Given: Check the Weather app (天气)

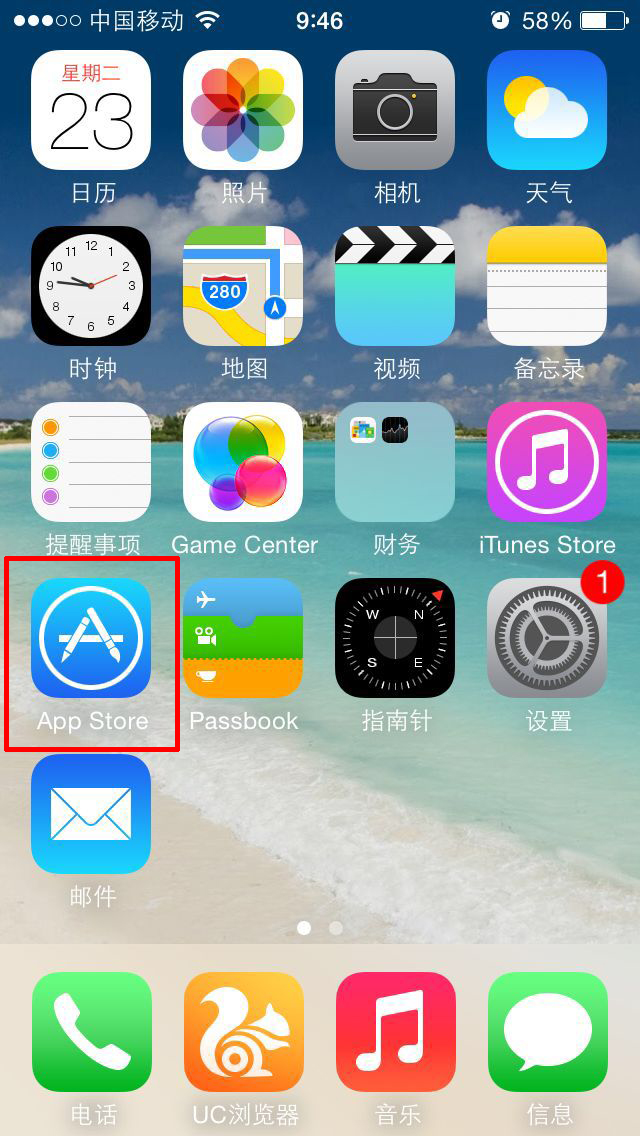Looking at the screenshot, I should (547, 110).
